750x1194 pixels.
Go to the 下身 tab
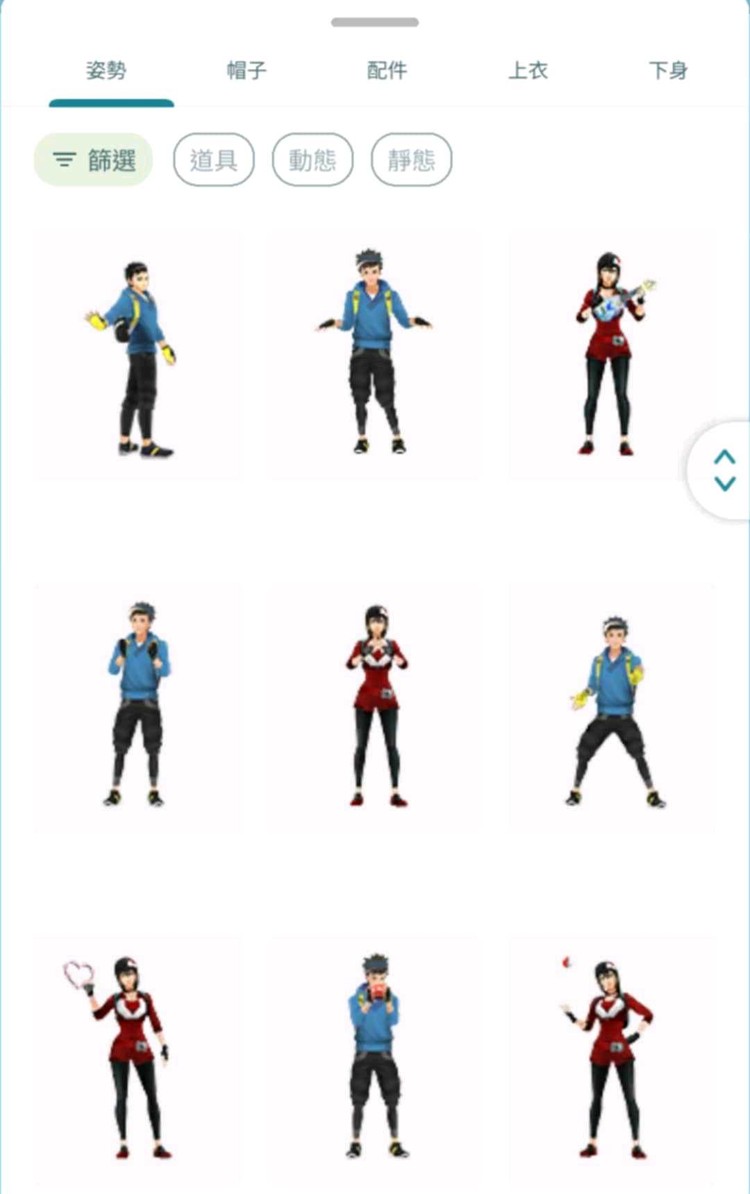click(668, 71)
